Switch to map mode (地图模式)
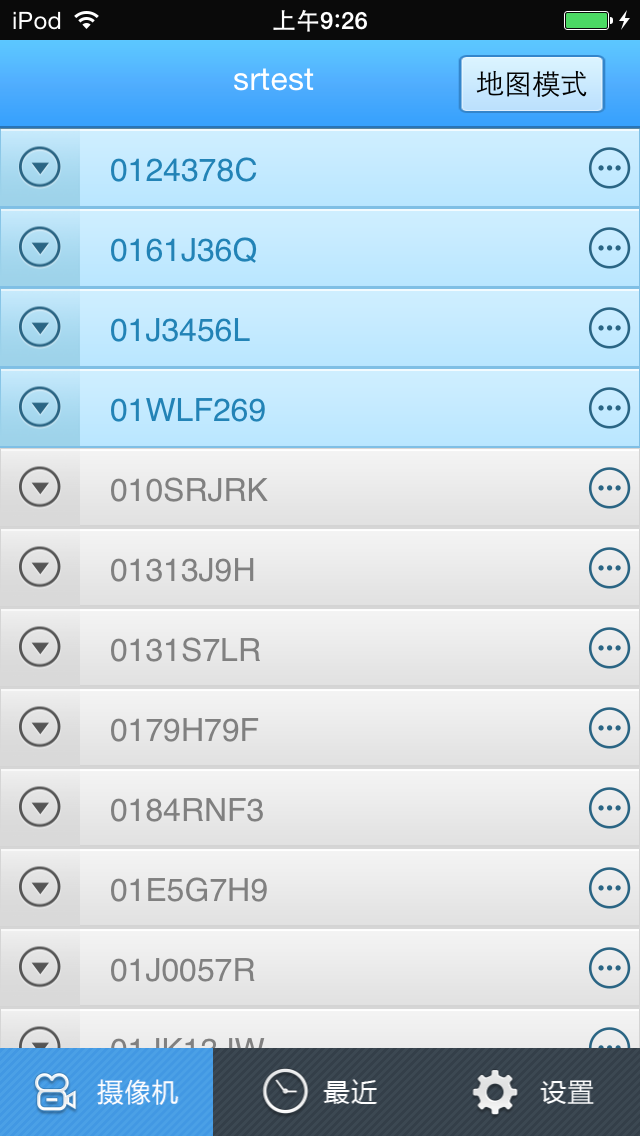Viewport: 640px width, 1136px height. [531, 84]
